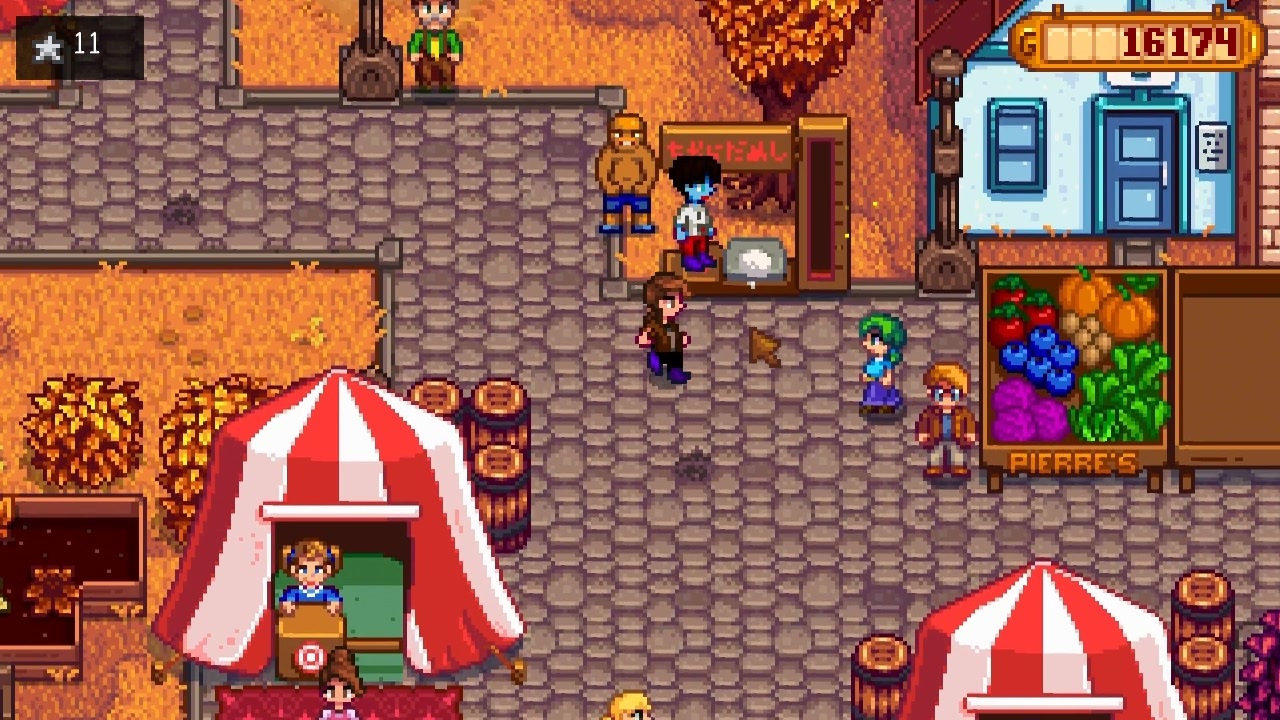Talk to the man beside Pierre's stand

(x=945, y=418)
